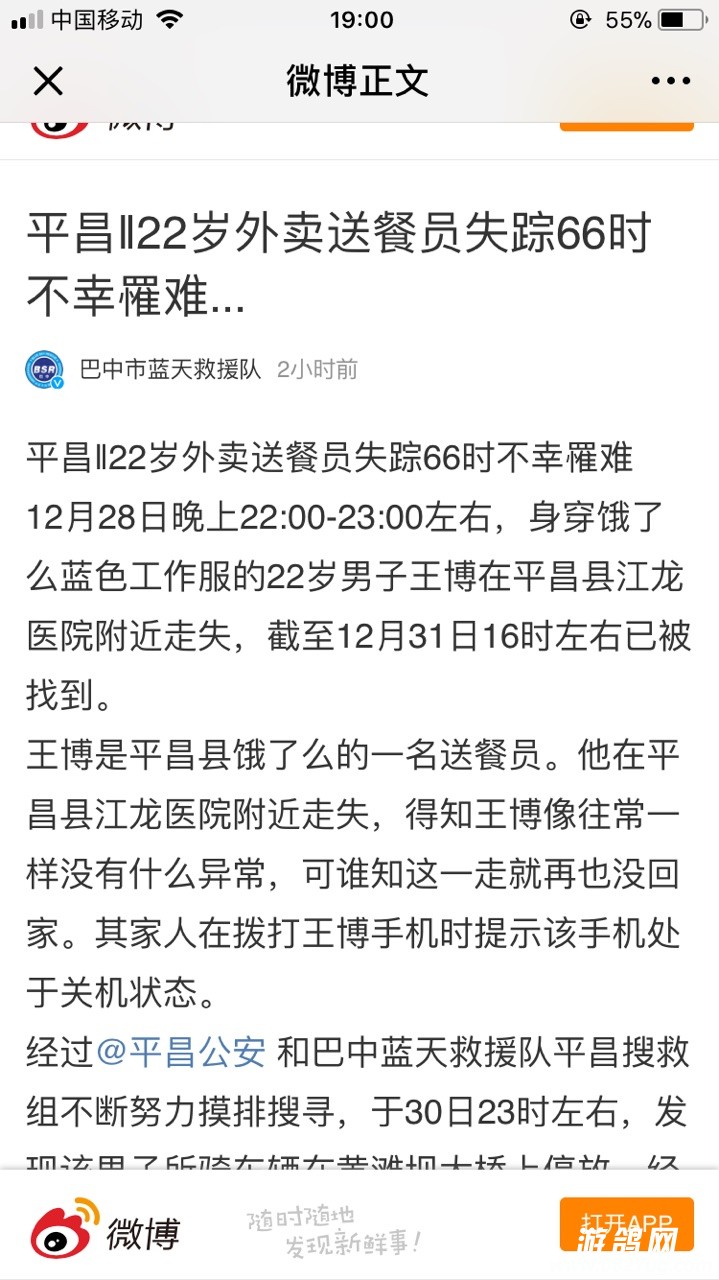Open the three-dot overflow menu

[x=670, y=81]
